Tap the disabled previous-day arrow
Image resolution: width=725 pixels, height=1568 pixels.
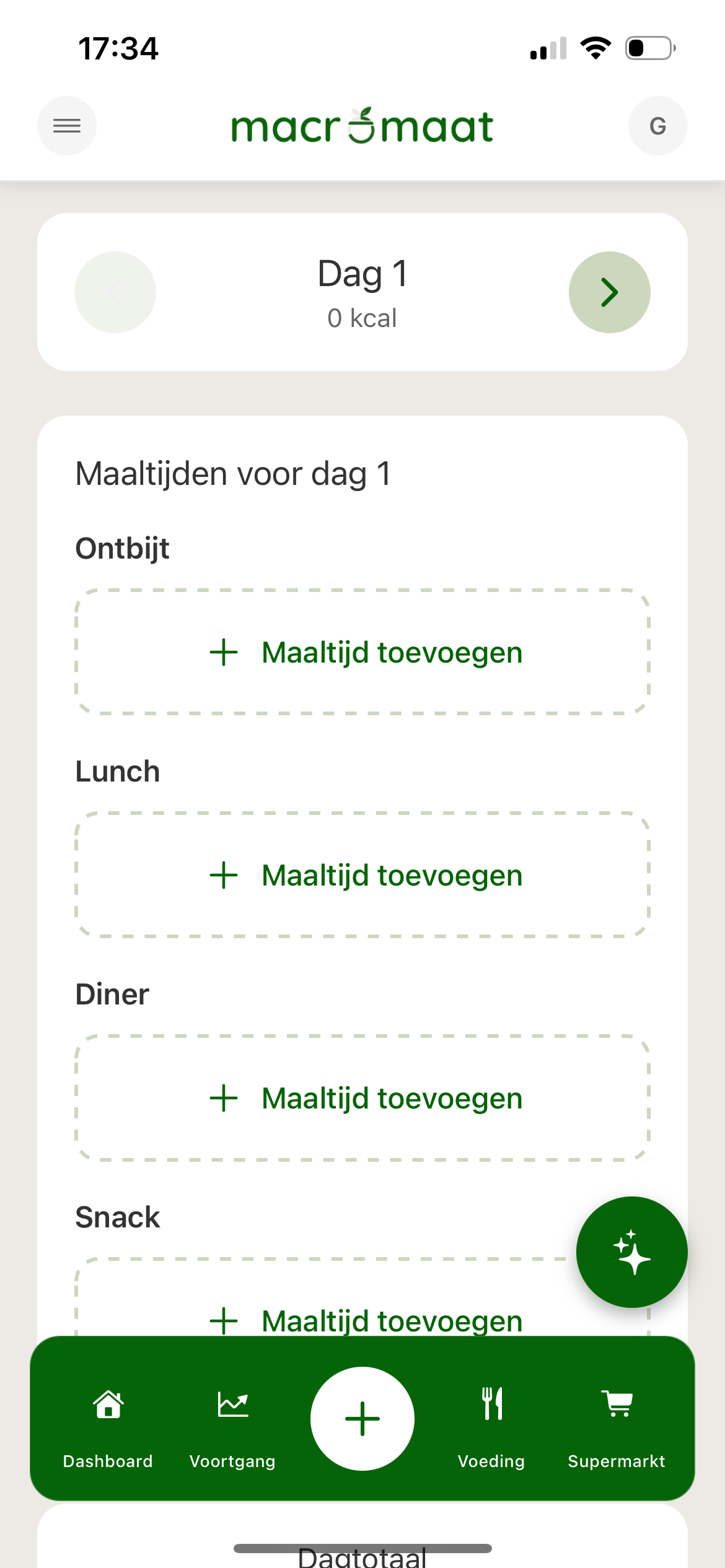click(x=115, y=292)
